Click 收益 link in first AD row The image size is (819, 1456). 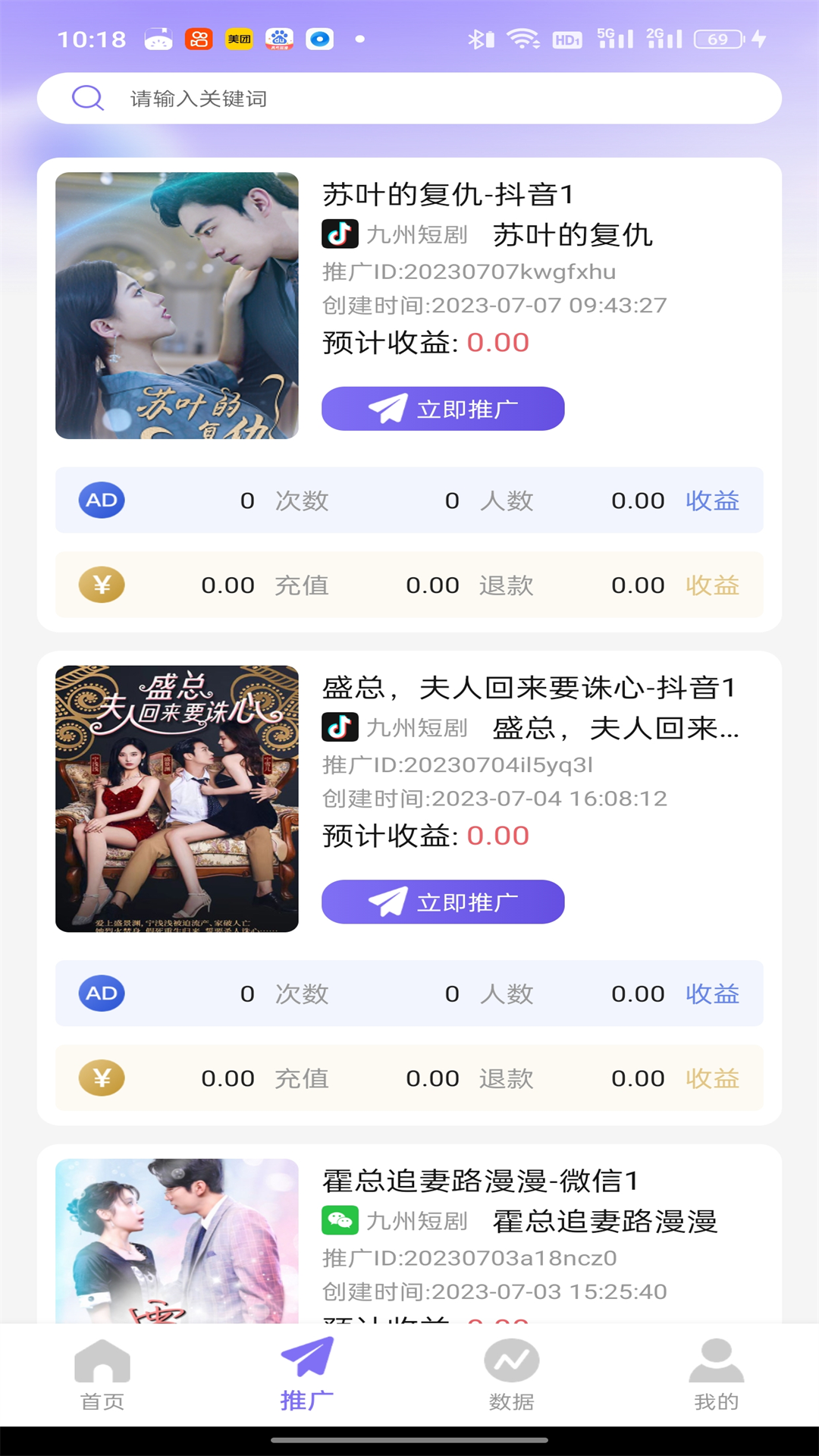tap(711, 500)
